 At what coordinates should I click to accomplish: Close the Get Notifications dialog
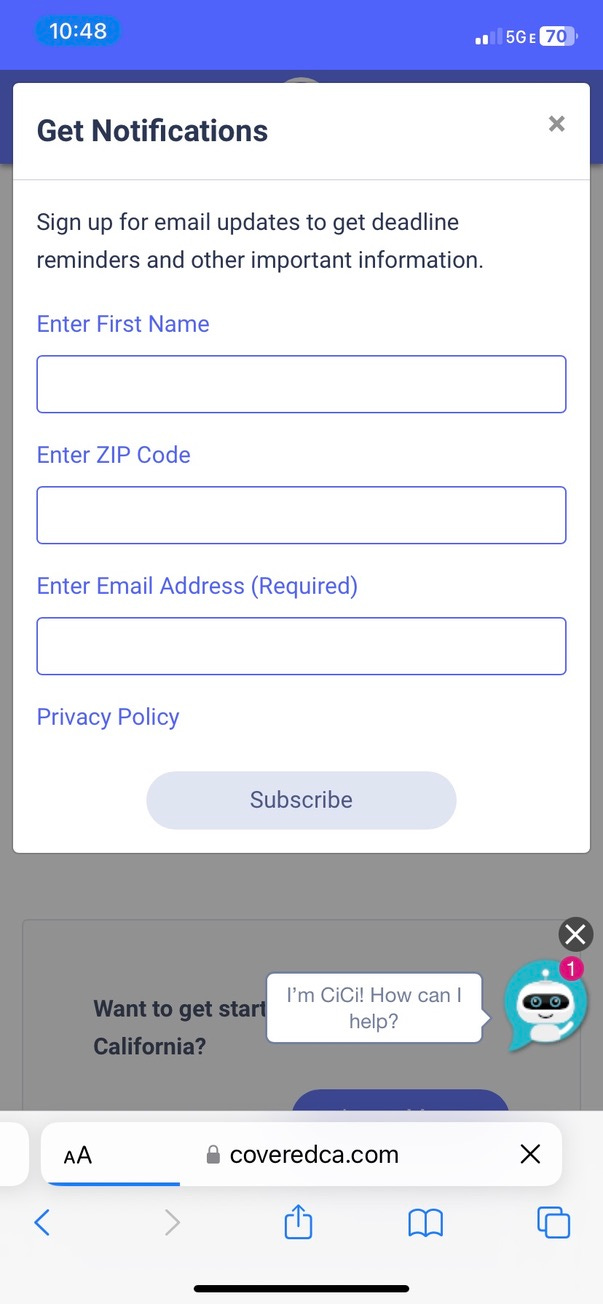[x=557, y=124]
